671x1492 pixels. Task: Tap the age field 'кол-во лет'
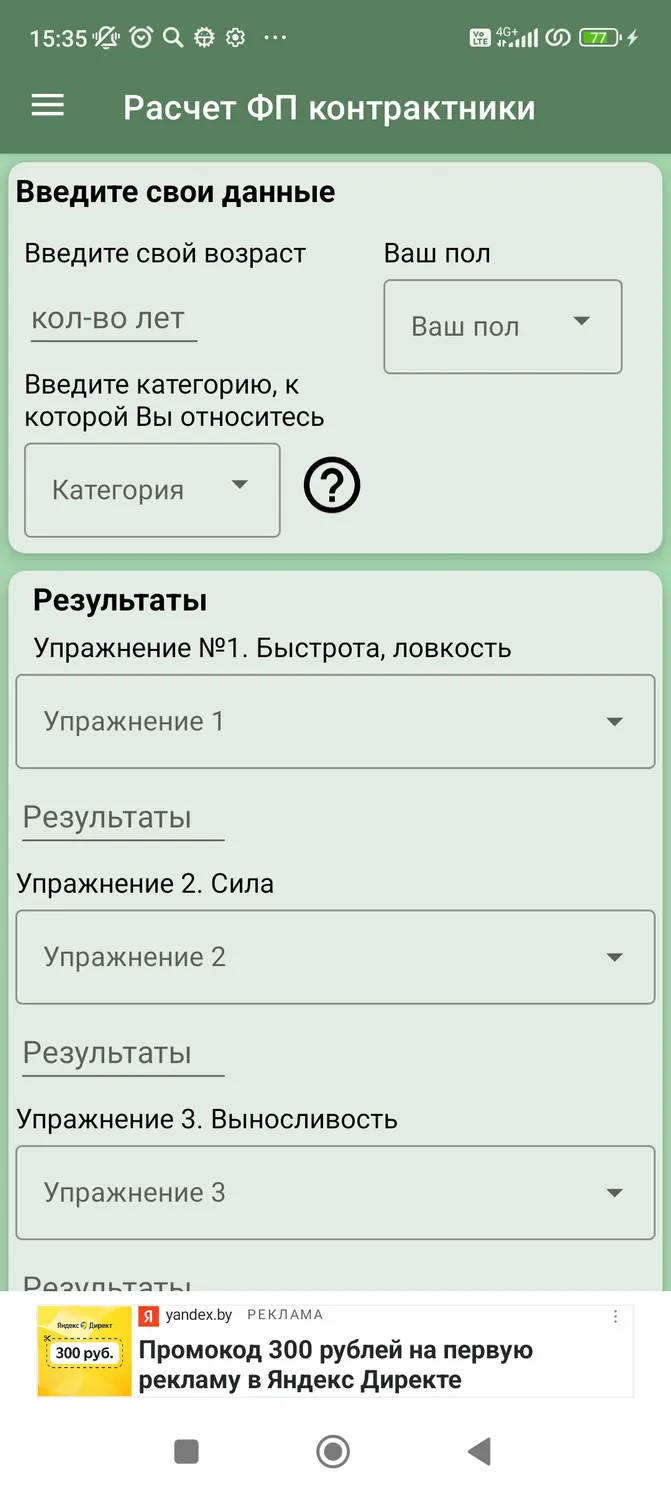113,319
